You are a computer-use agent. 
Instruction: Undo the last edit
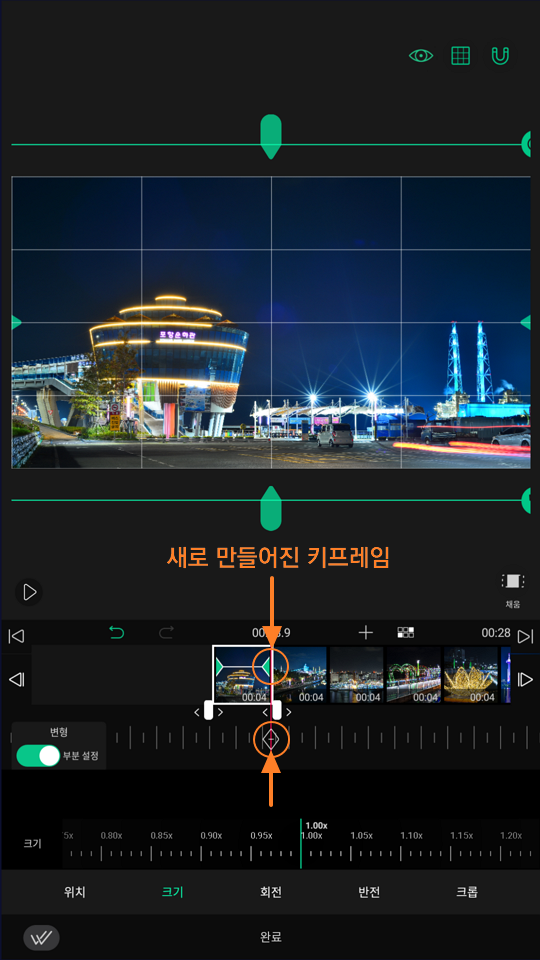(x=116, y=632)
